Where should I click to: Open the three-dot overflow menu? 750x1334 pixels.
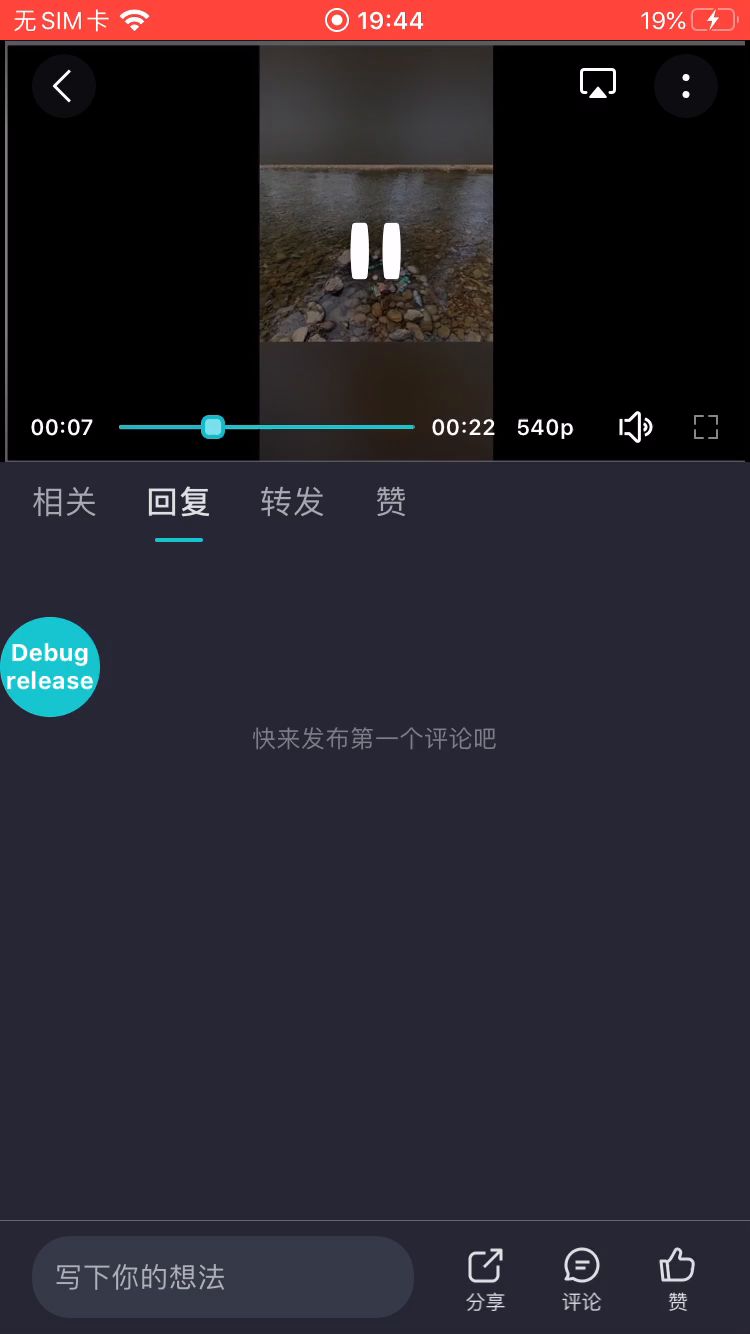click(686, 86)
